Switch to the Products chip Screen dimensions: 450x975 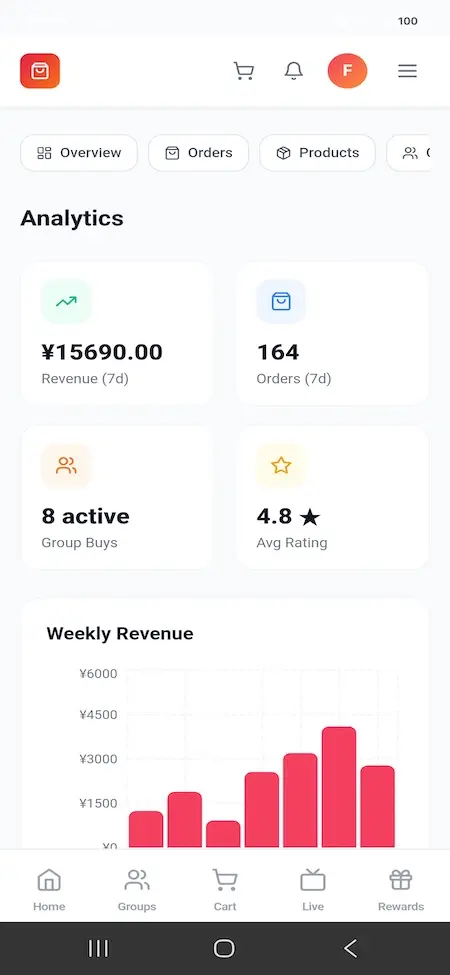pyautogui.click(x=318, y=153)
